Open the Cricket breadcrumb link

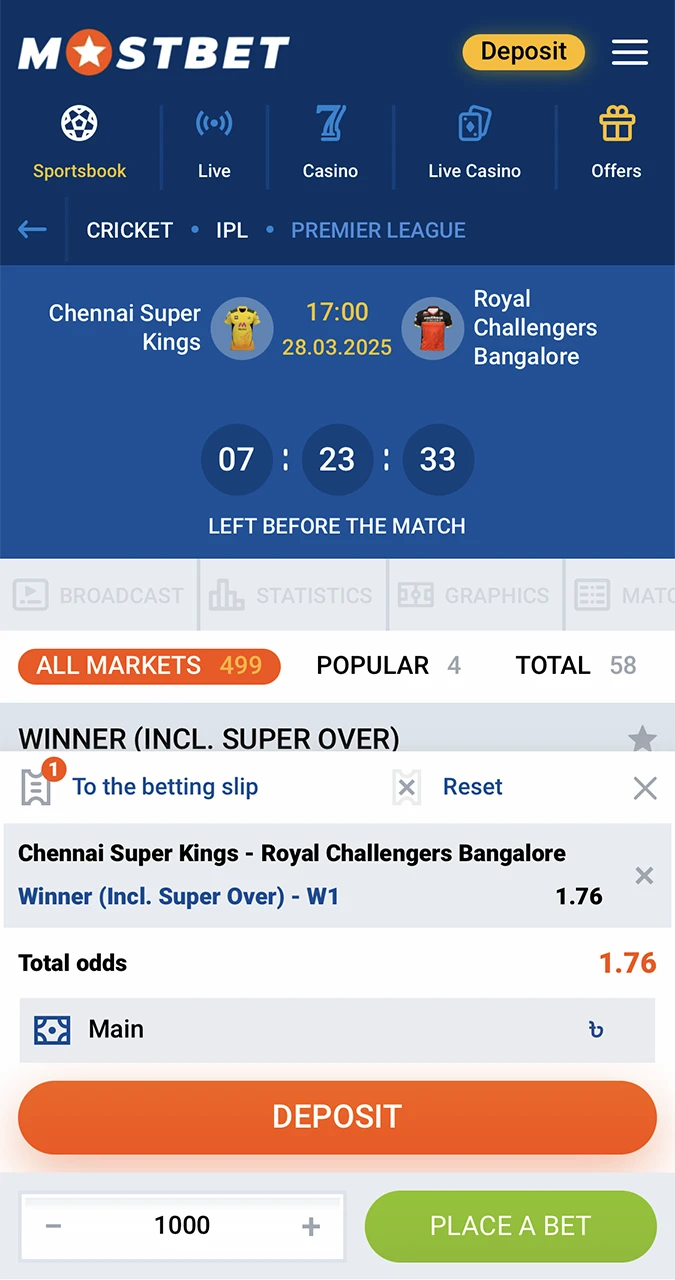pyautogui.click(x=129, y=230)
